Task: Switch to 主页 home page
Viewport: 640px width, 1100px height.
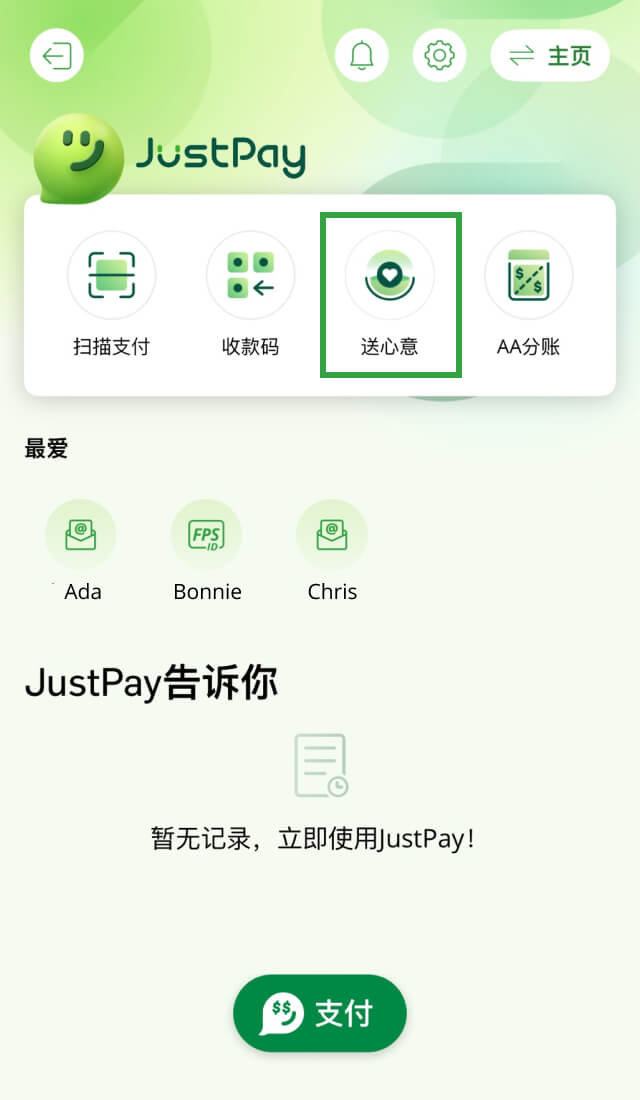Action: pyautogui.click(x=550, y=55)
